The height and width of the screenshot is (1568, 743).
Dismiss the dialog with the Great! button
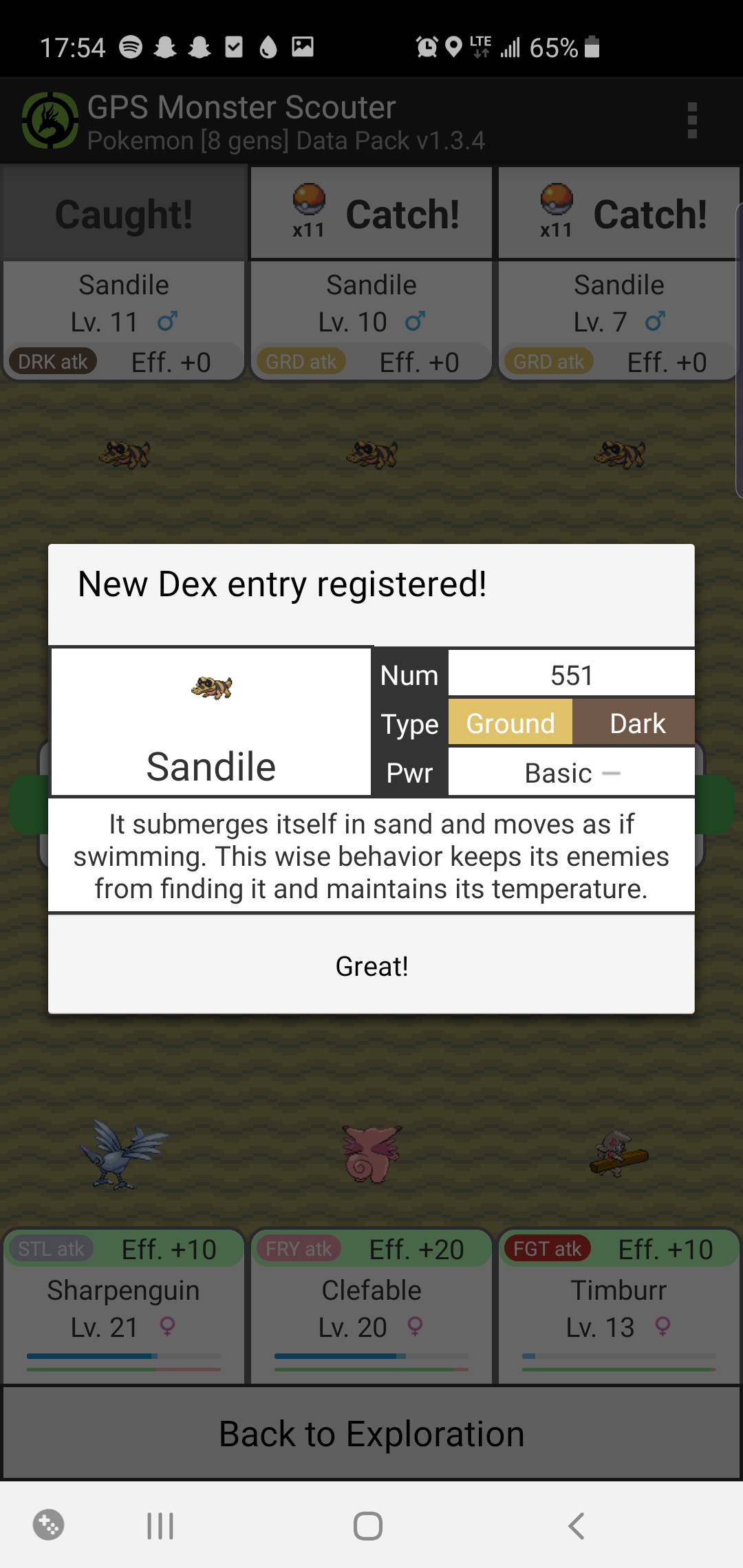371,966
